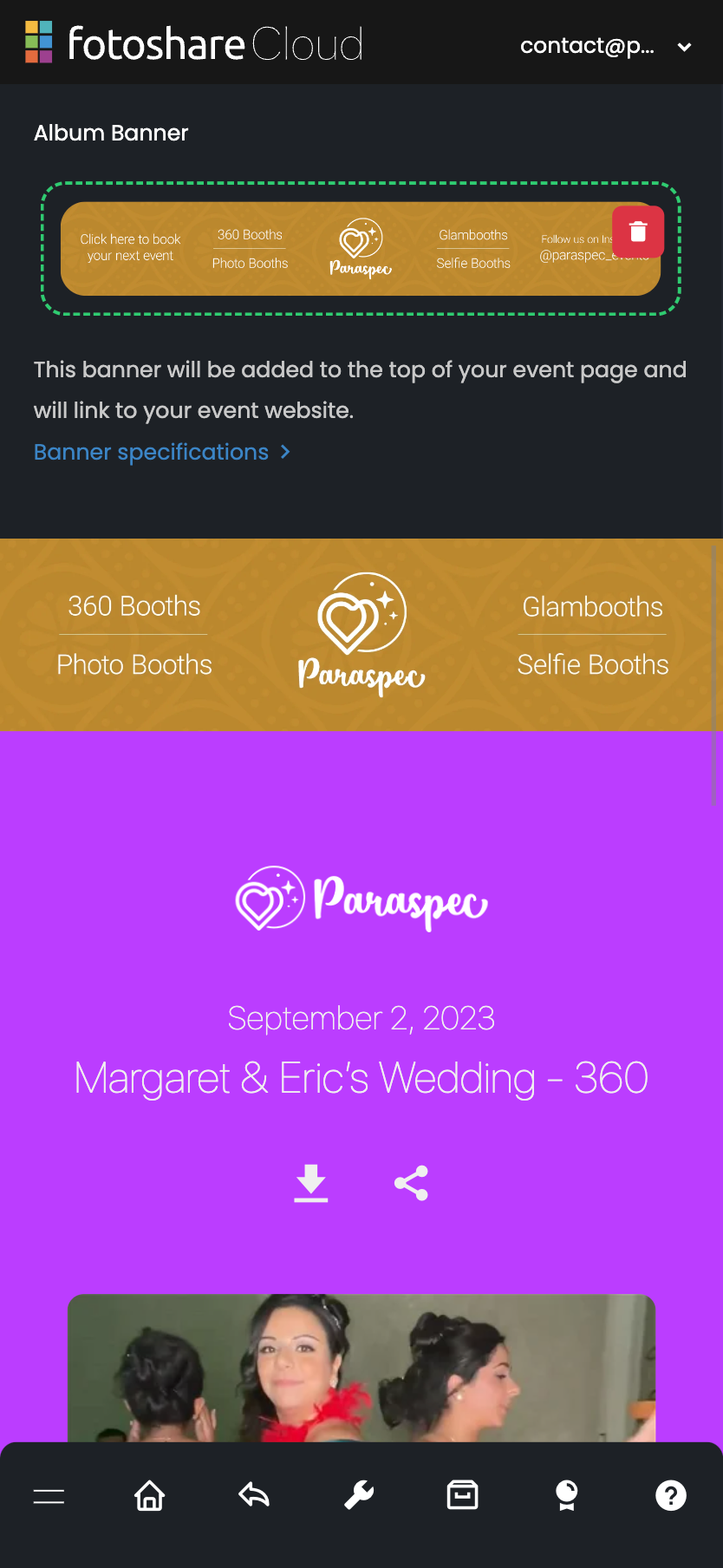This screenshot has width=723, height=1568.
Task: Tap the award ribbon icon
Action: pyautogui.click(x=566, y=1495)
